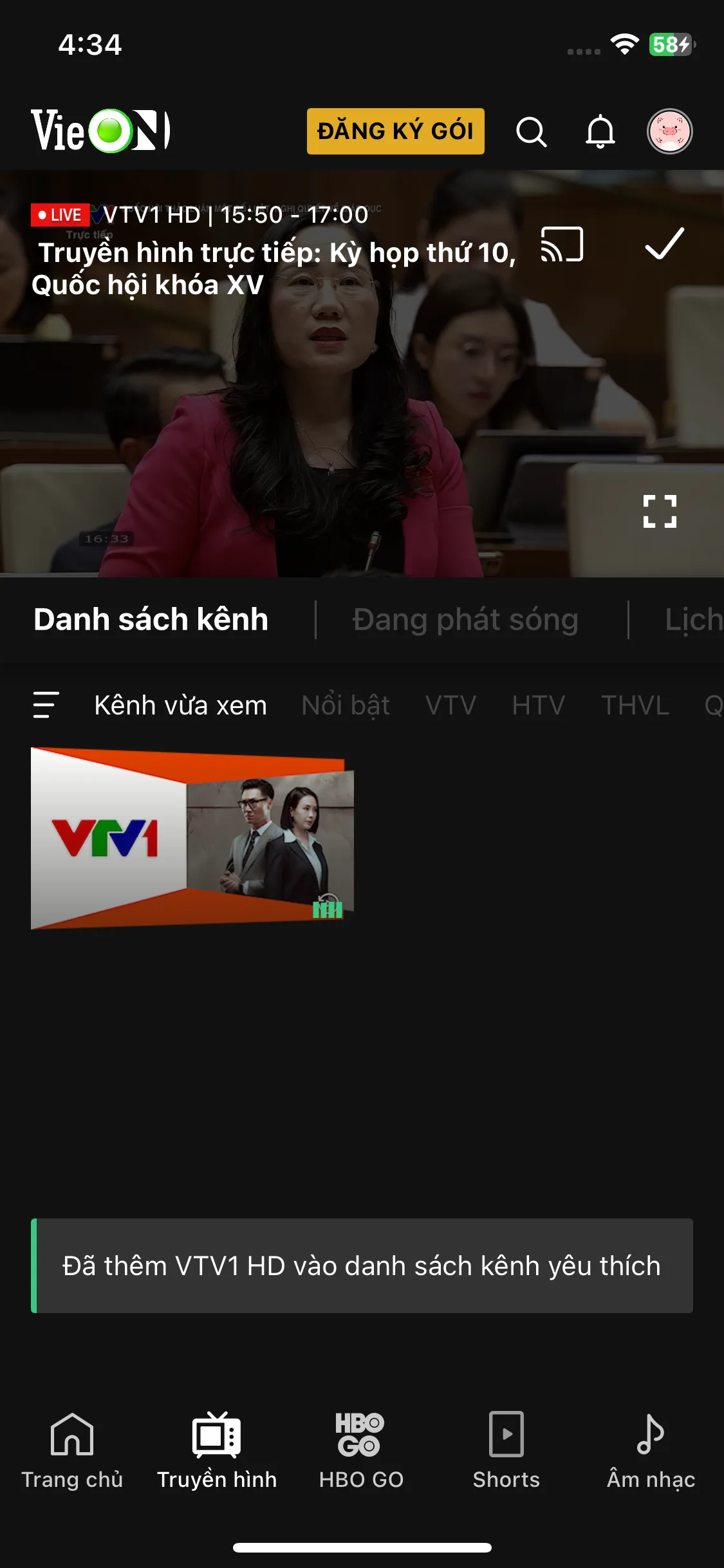Image resolution: width=724 pixels, height=1568 pixels.
Task: Cast the VTV1 HD stream
Action: 562,245
